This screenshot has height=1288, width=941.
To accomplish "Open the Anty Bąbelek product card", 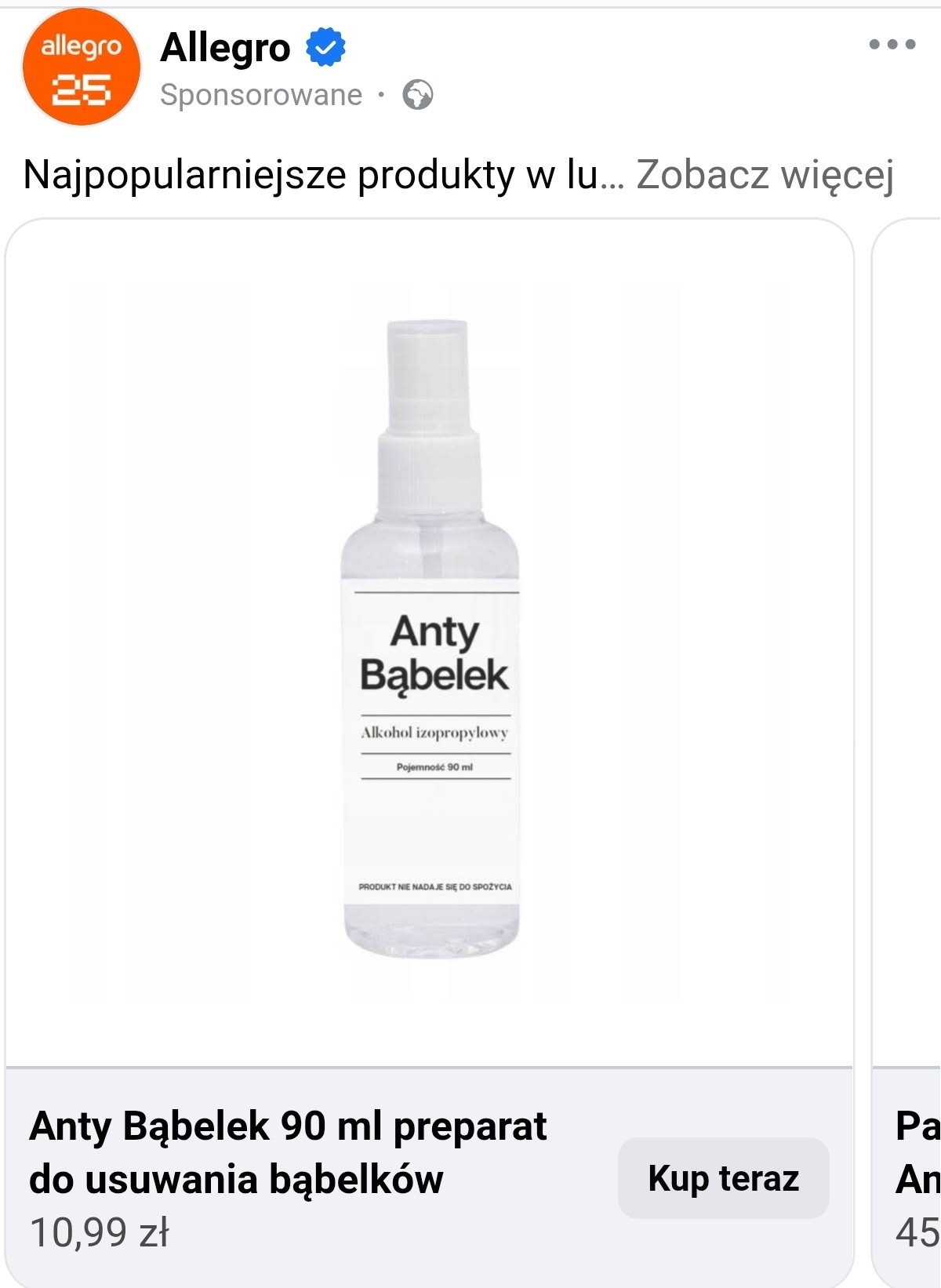I will pos(430,643).
